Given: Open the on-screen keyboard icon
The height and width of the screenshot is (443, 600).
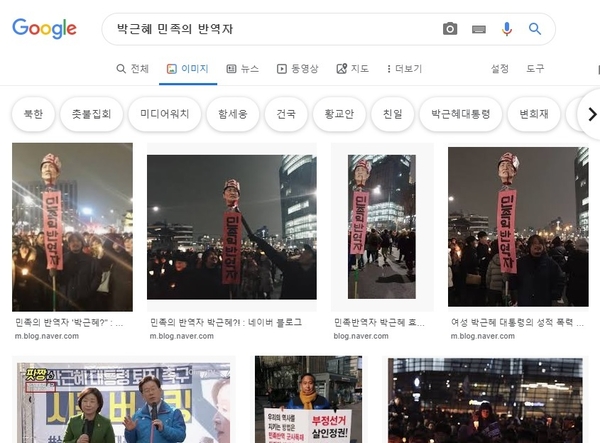Looking at the screenshot, I should [478, 29].
